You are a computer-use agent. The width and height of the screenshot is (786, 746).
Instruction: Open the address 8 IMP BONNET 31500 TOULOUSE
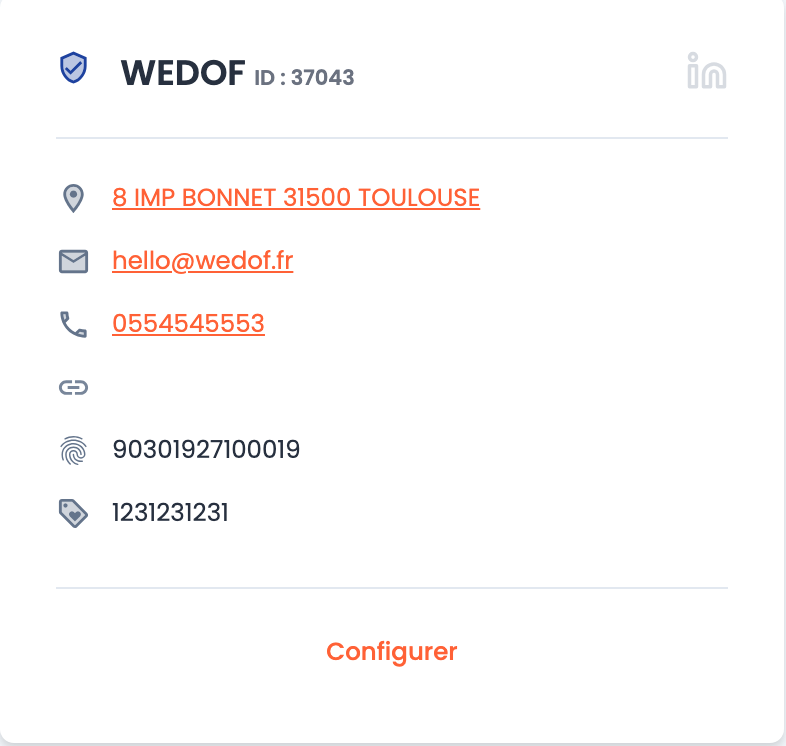click(x=296, y=198)
